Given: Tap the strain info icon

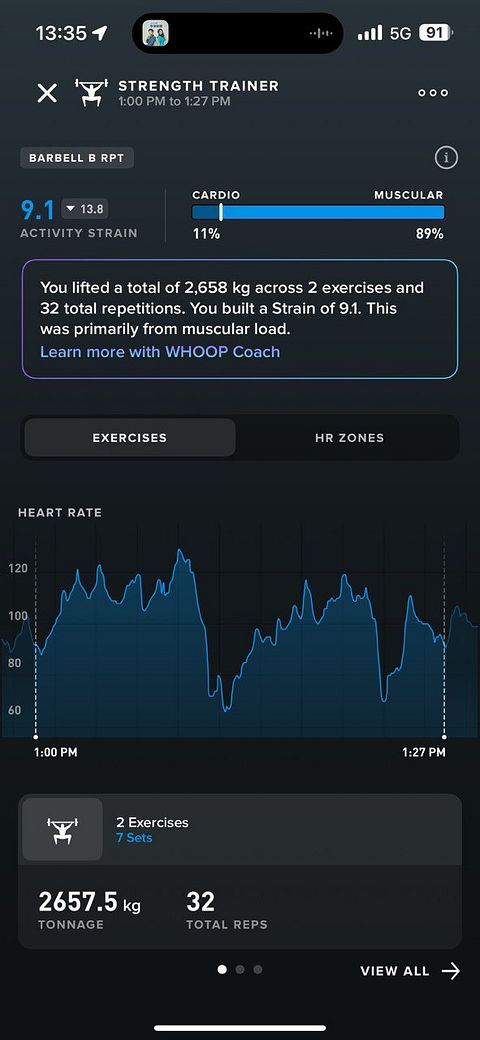Looking at the screenshot, I should pos(446,158).
